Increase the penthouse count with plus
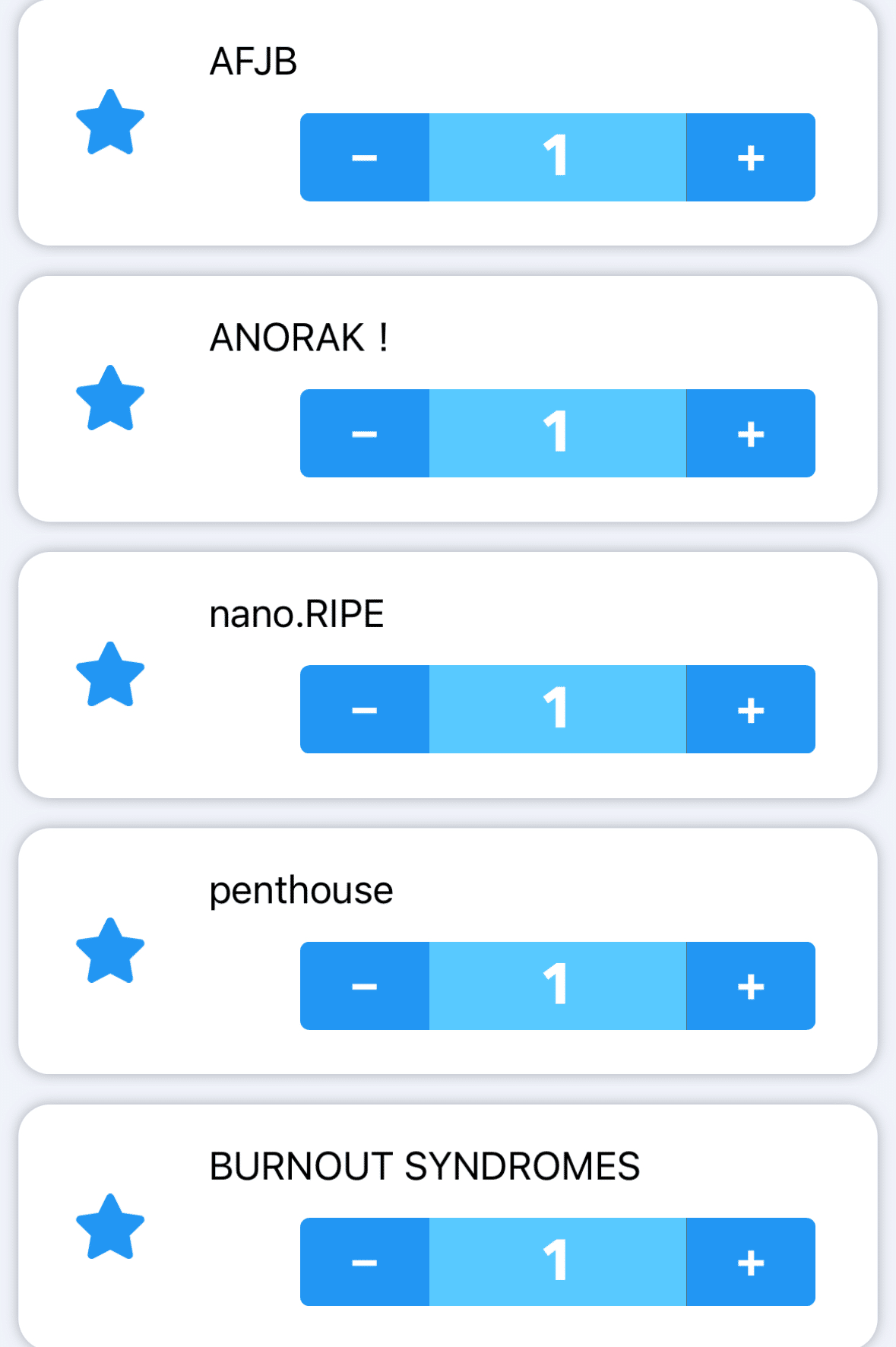896x1347 pixels. 750,986
